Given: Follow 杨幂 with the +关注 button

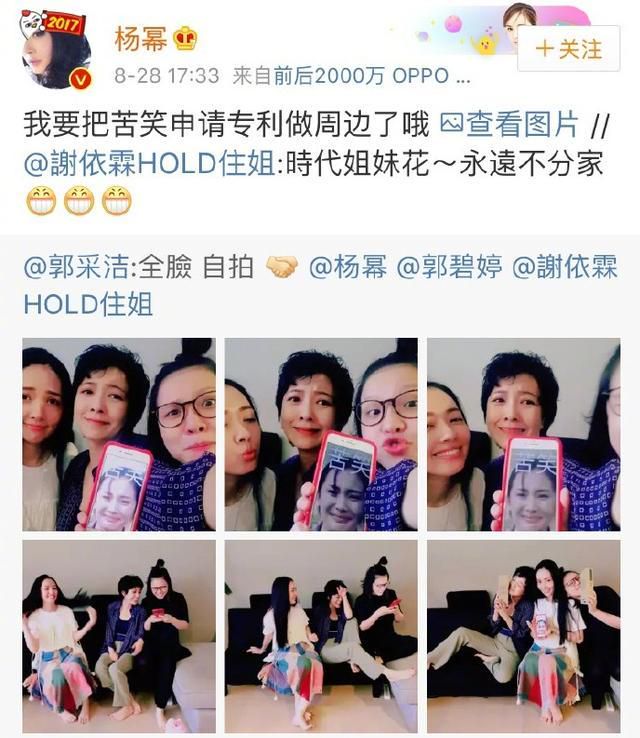Looking at the screenshot, I should click(569, 49).
